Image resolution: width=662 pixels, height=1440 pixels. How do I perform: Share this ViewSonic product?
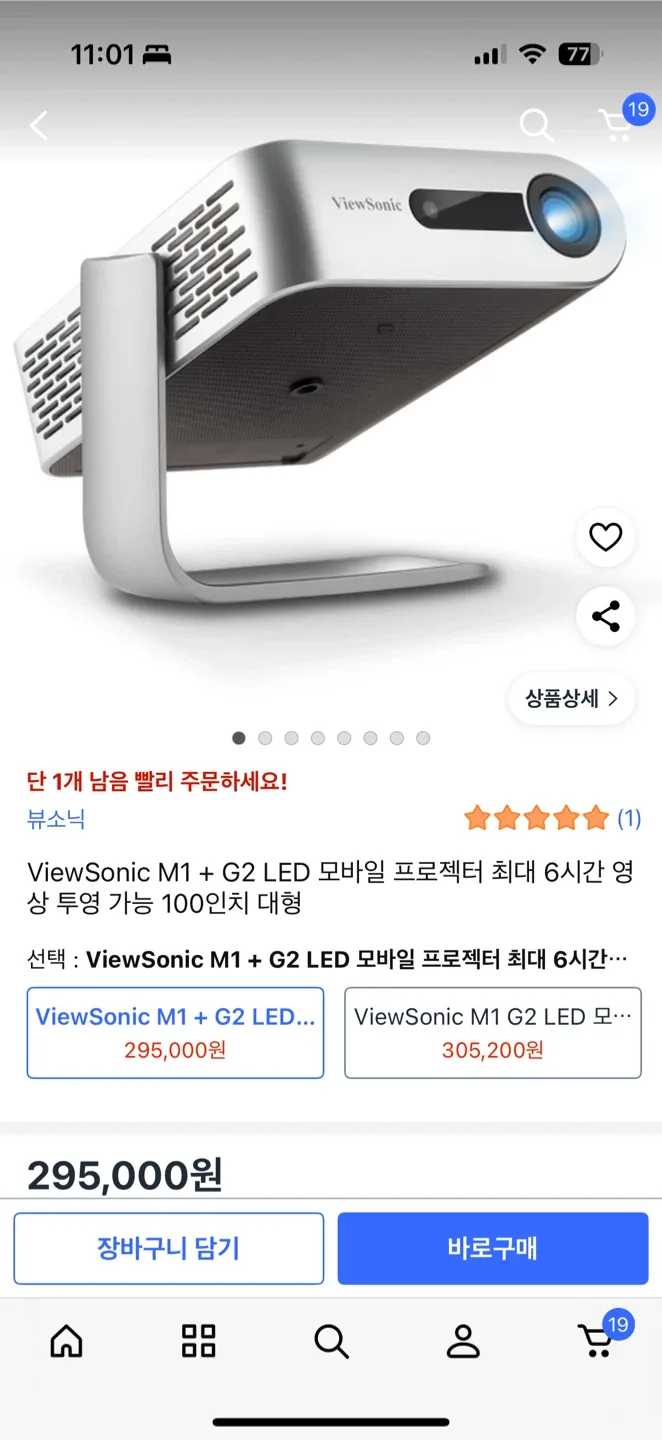605,616
